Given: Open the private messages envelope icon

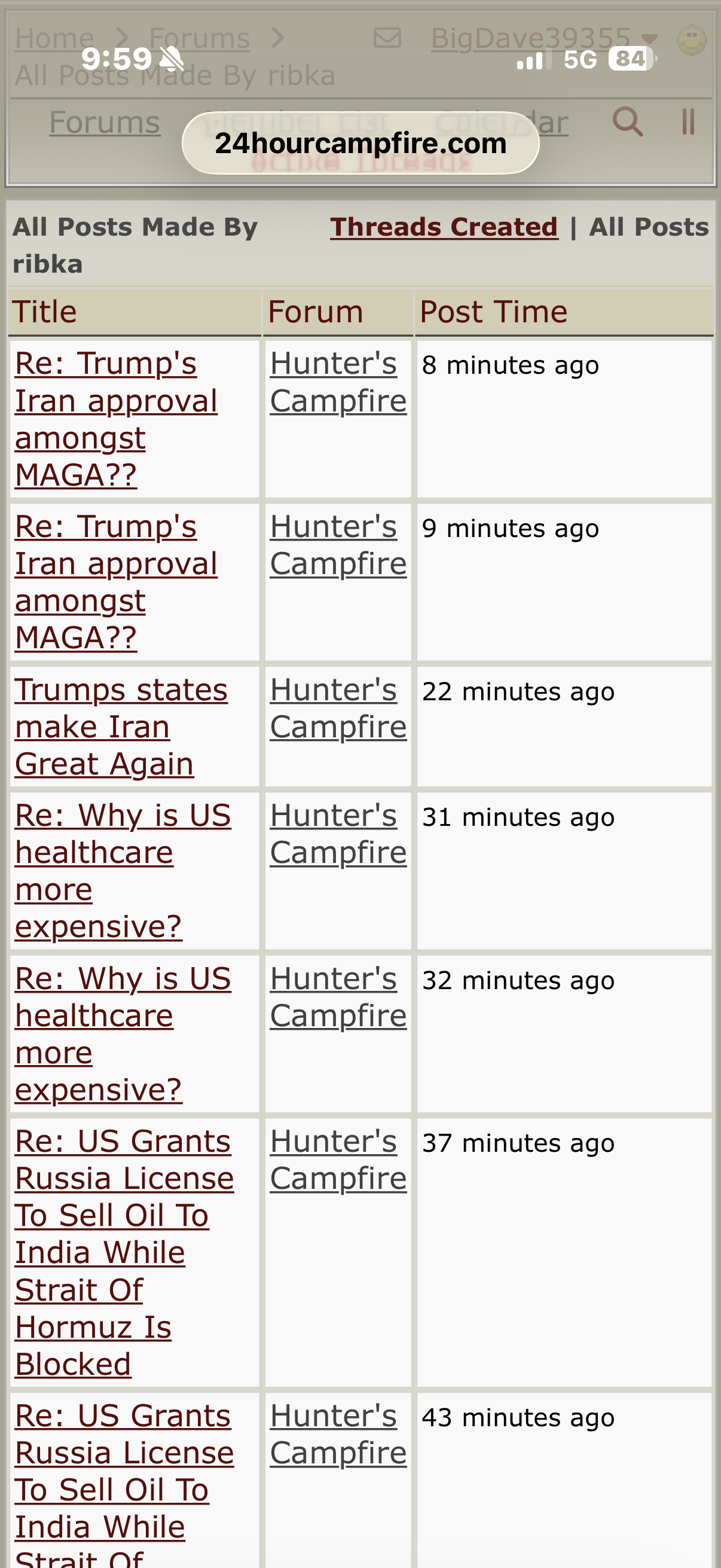Looking at the screenshot, I should [x=387, y=38].
